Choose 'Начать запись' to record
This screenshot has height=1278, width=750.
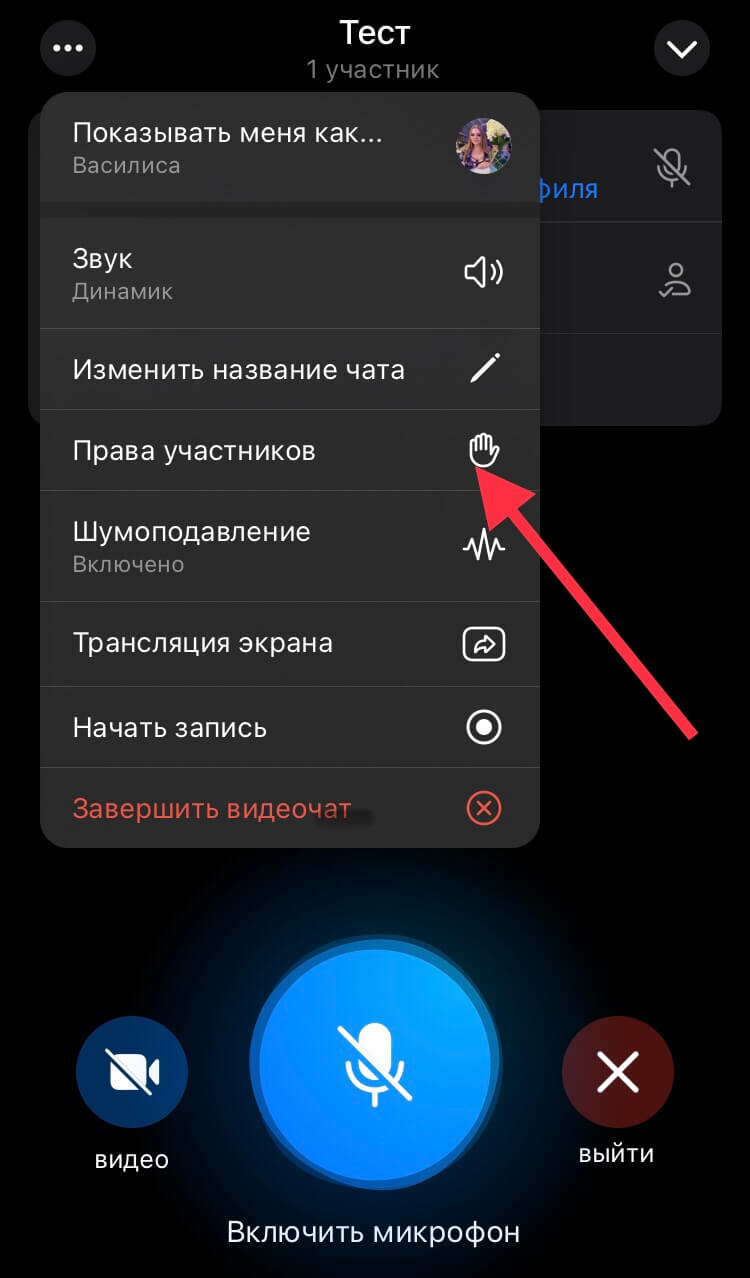click(x=289, y=727)
